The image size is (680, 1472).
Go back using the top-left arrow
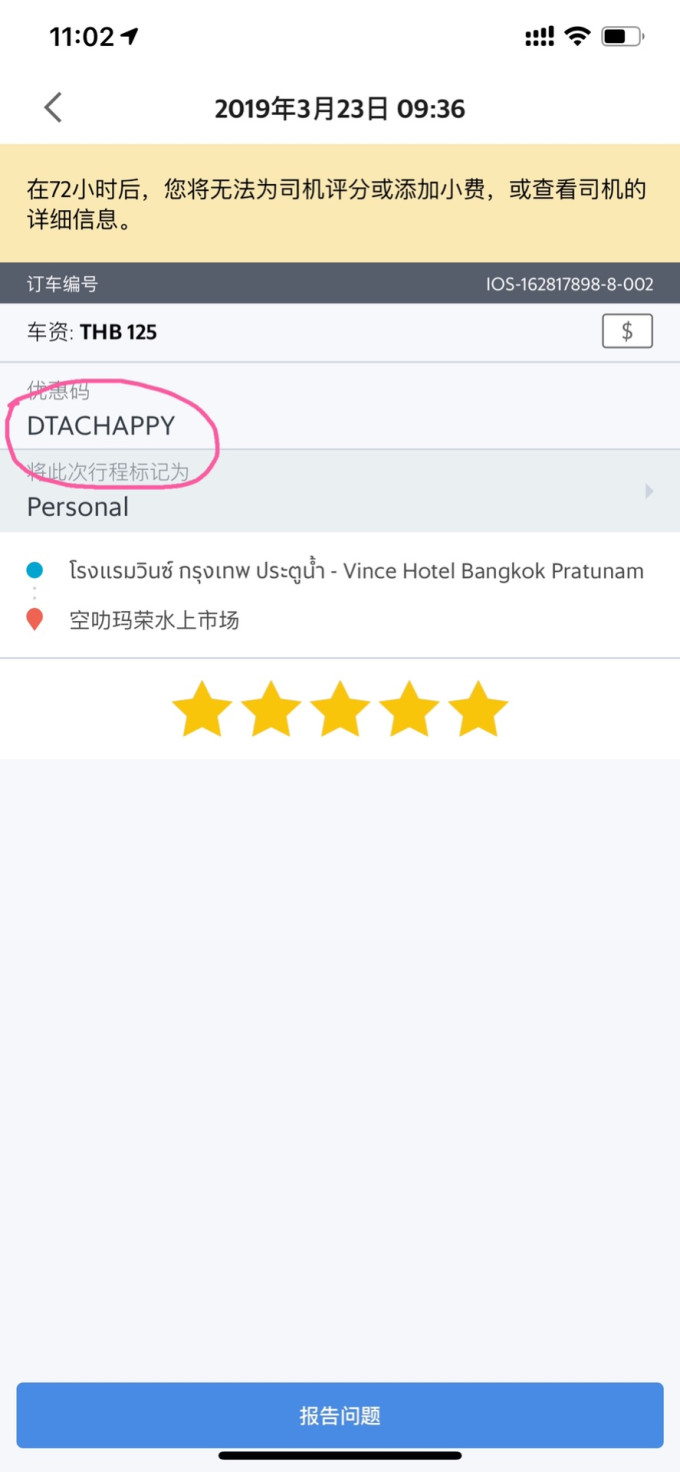53,108
